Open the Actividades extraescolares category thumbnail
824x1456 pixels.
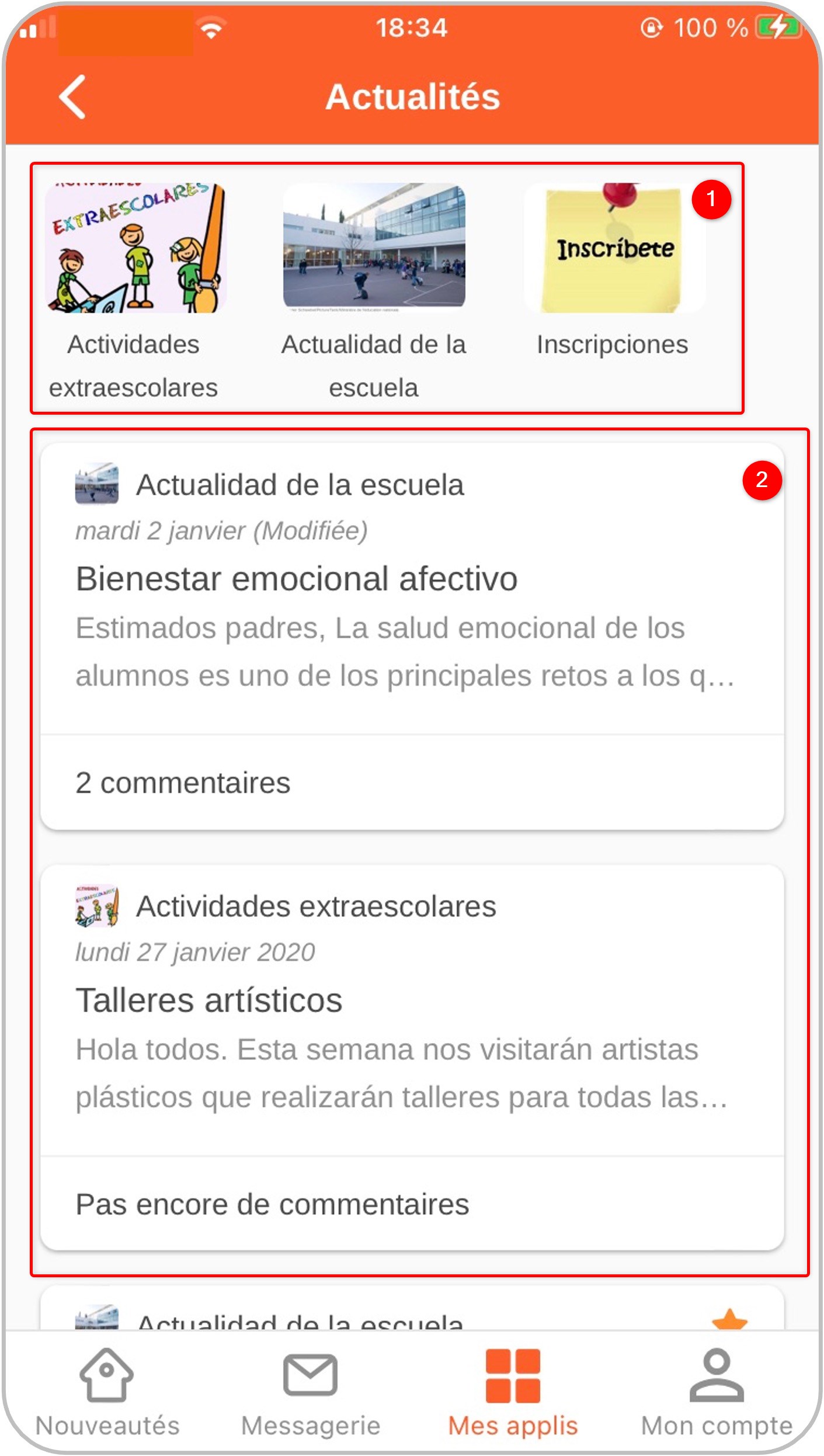pos(137,248)
